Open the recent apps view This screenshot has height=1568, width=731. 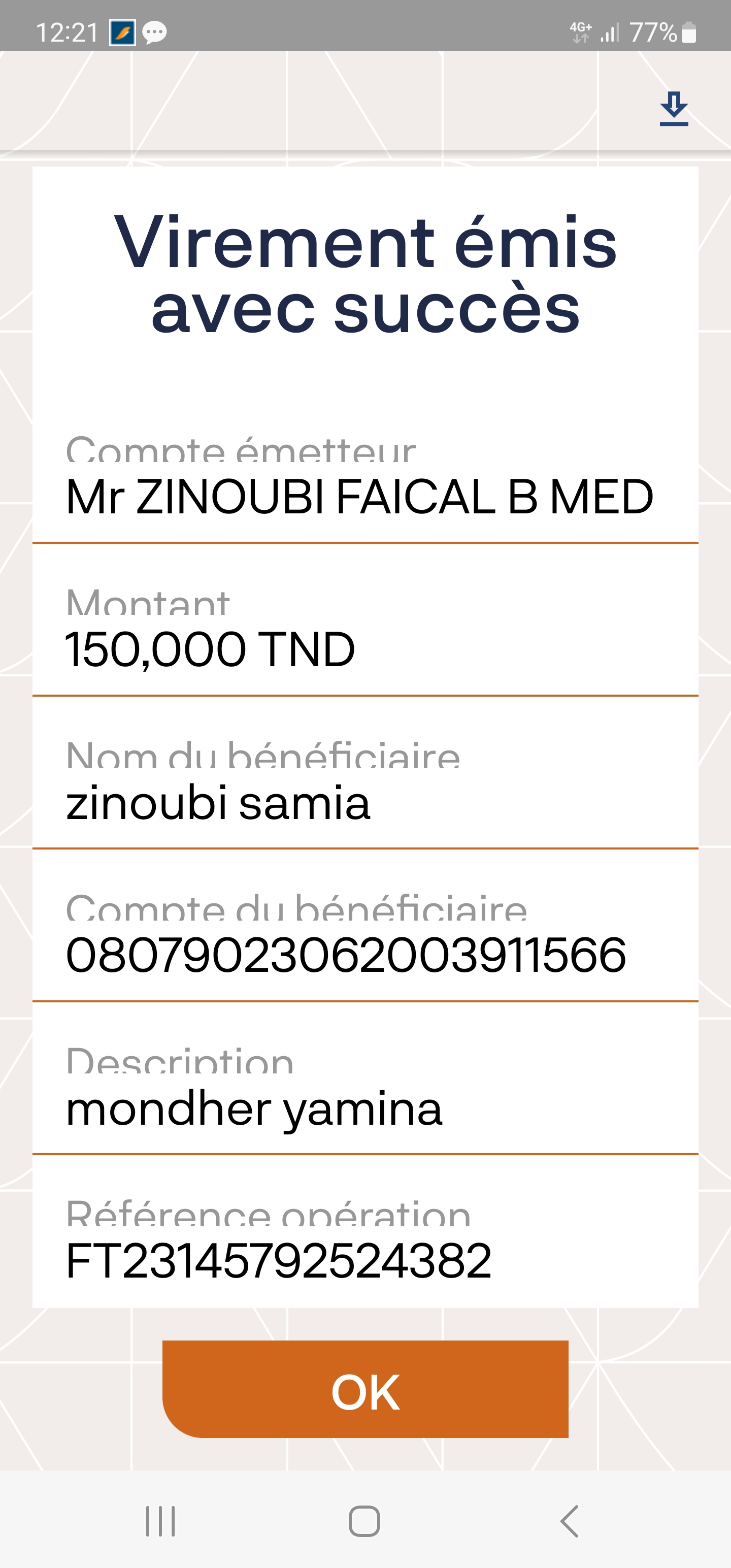click(x=161, y=1521)
